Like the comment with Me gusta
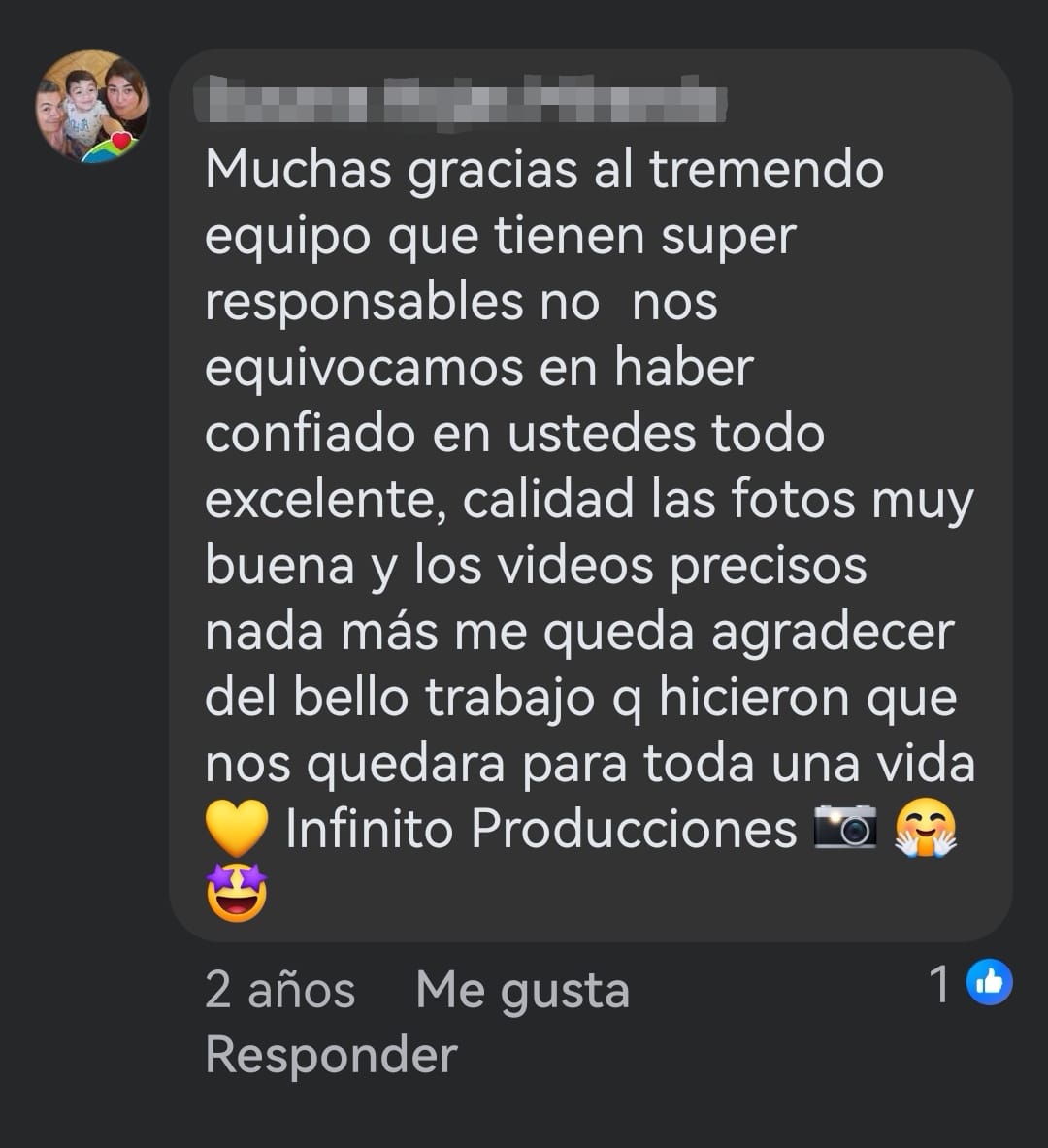 coord(522,990)
